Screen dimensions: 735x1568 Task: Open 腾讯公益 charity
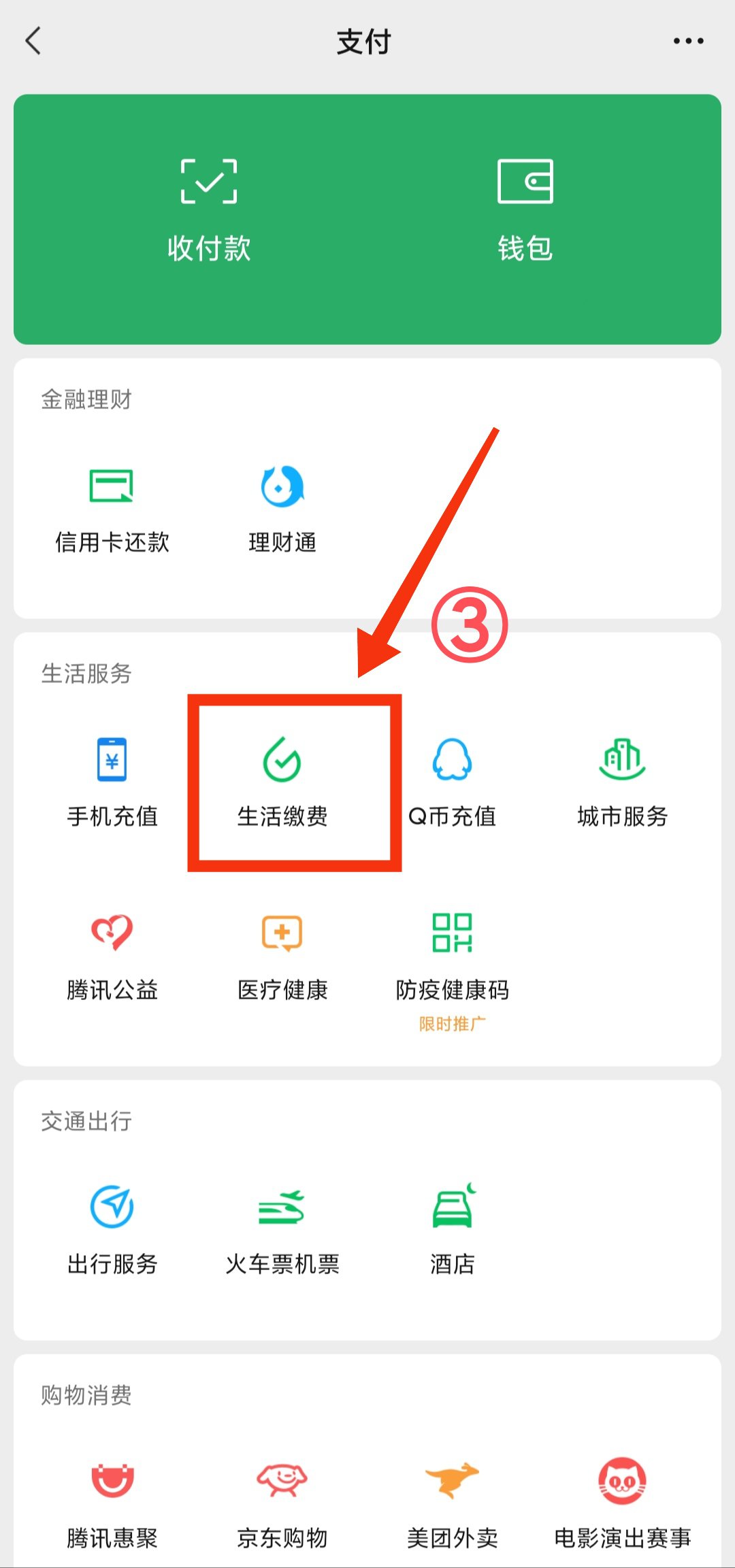pos(112,956)
